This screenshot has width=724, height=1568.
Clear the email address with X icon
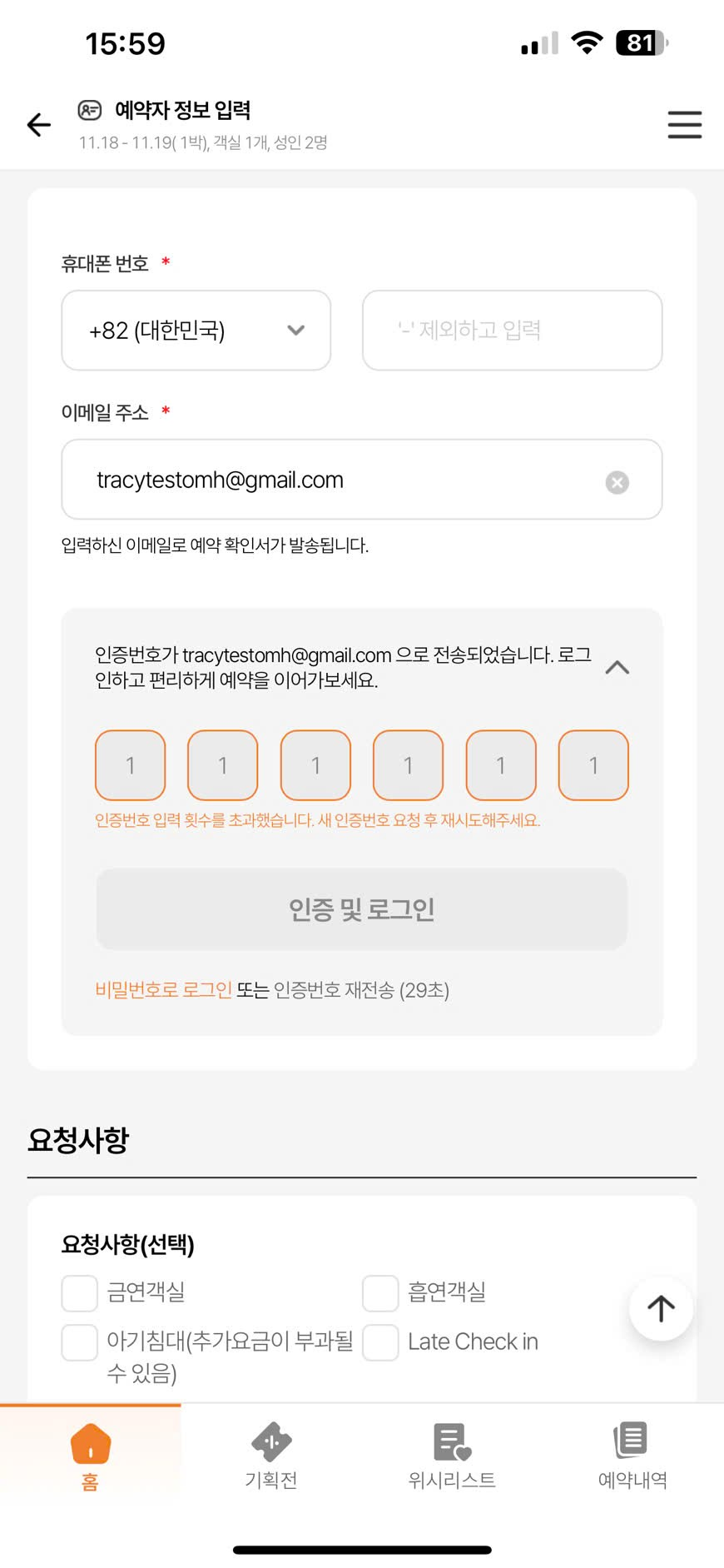coord(617,482)
